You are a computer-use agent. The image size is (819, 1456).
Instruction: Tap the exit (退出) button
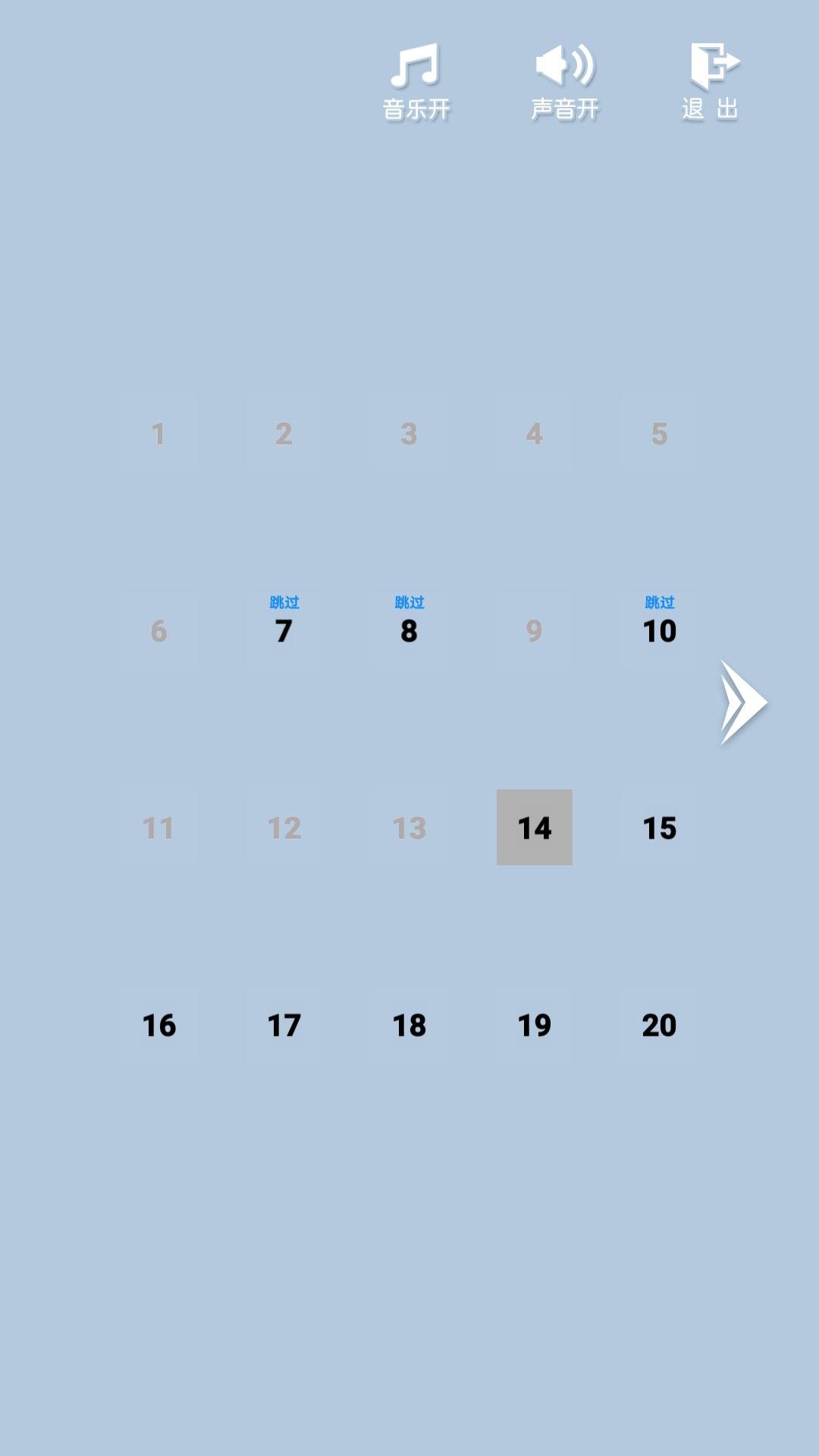point(711,81)
